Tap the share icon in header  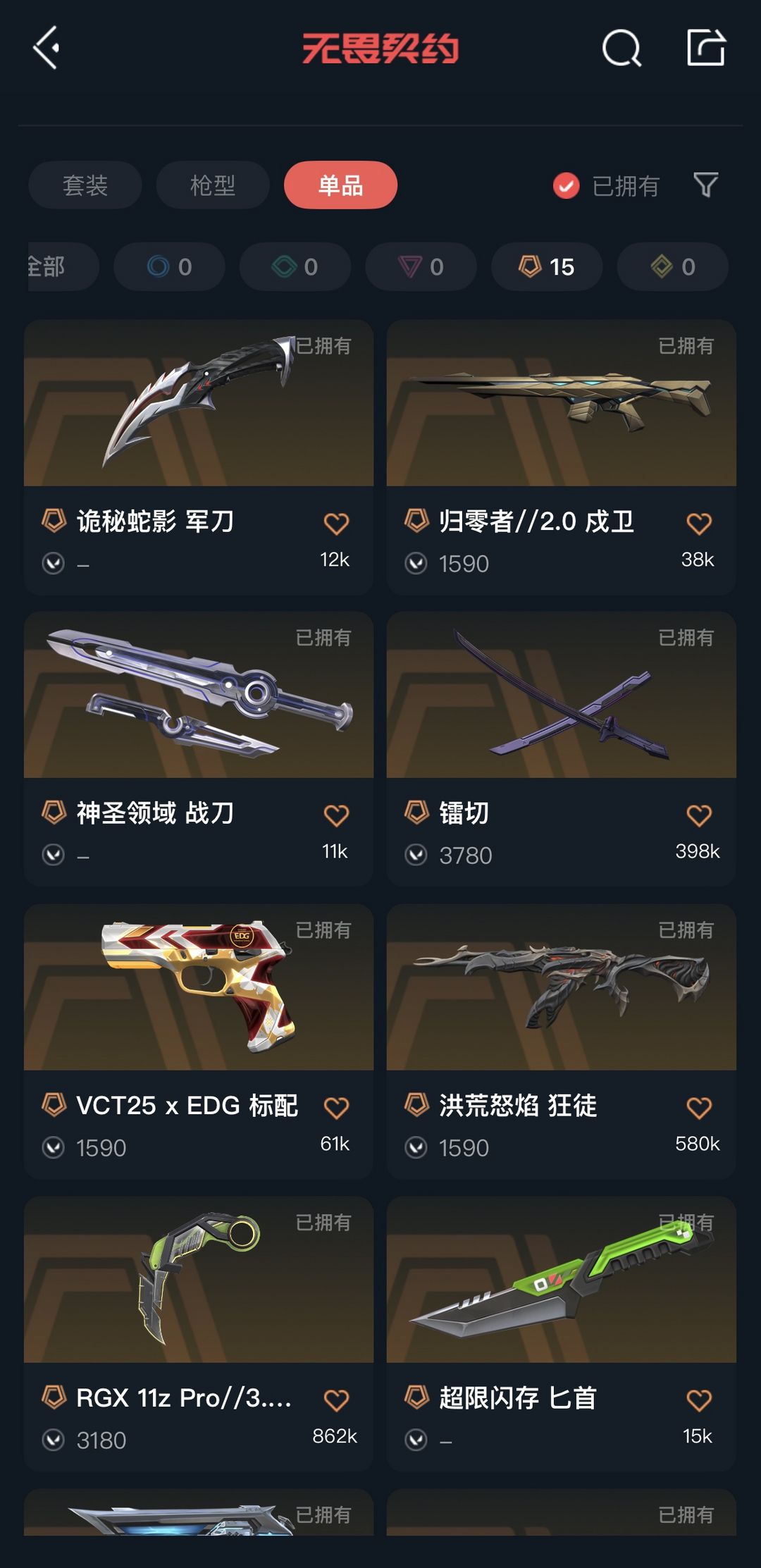pos(706,47)
